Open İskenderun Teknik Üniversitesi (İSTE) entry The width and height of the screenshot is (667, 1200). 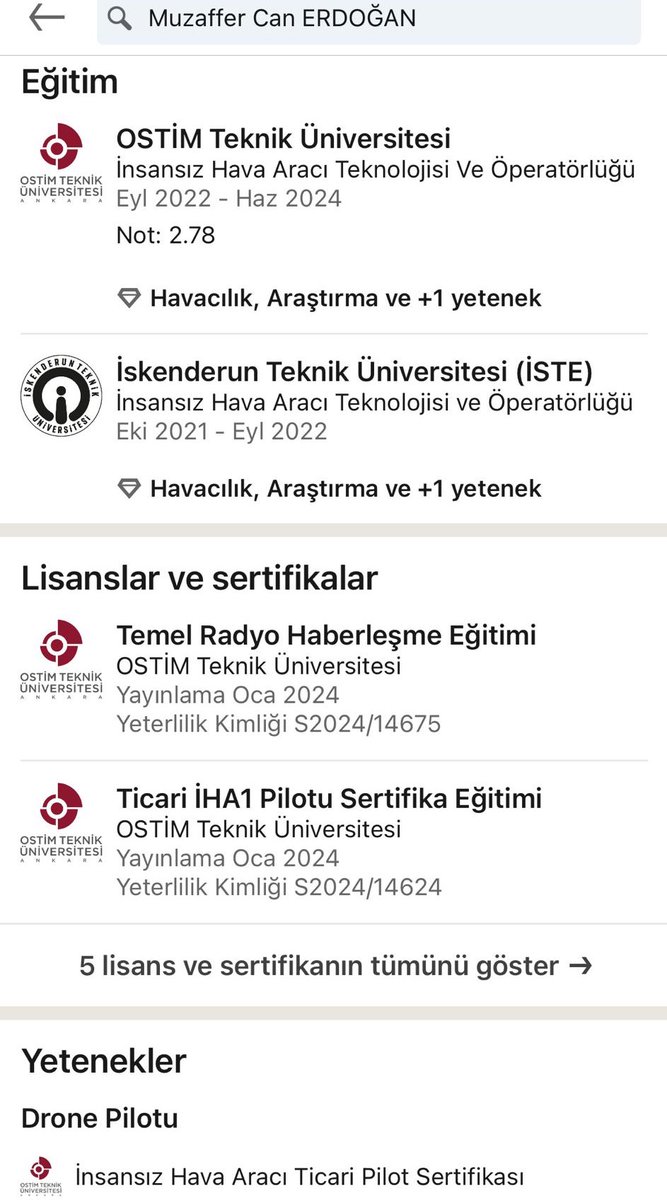(x=334, y=401)
